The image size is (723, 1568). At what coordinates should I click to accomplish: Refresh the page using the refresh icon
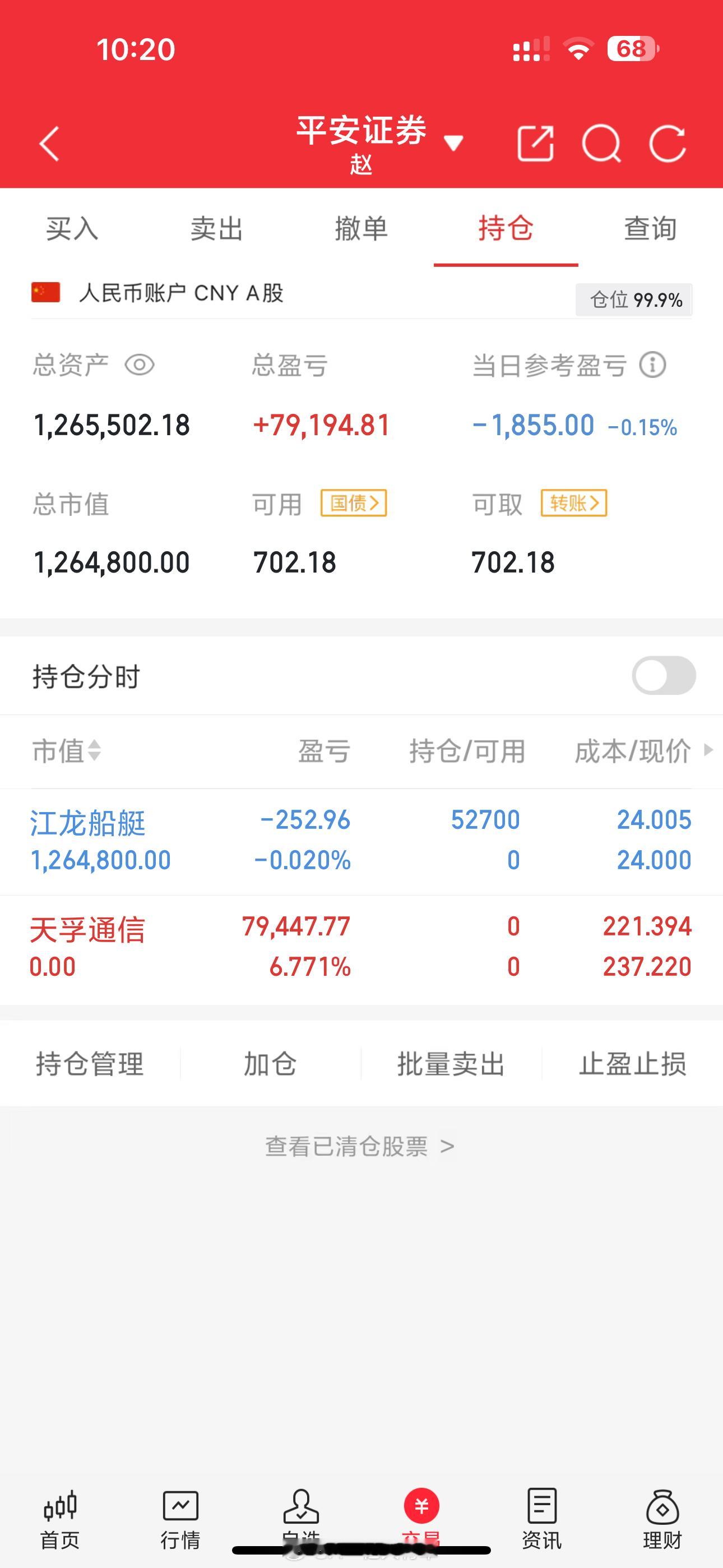click(669, 145)
